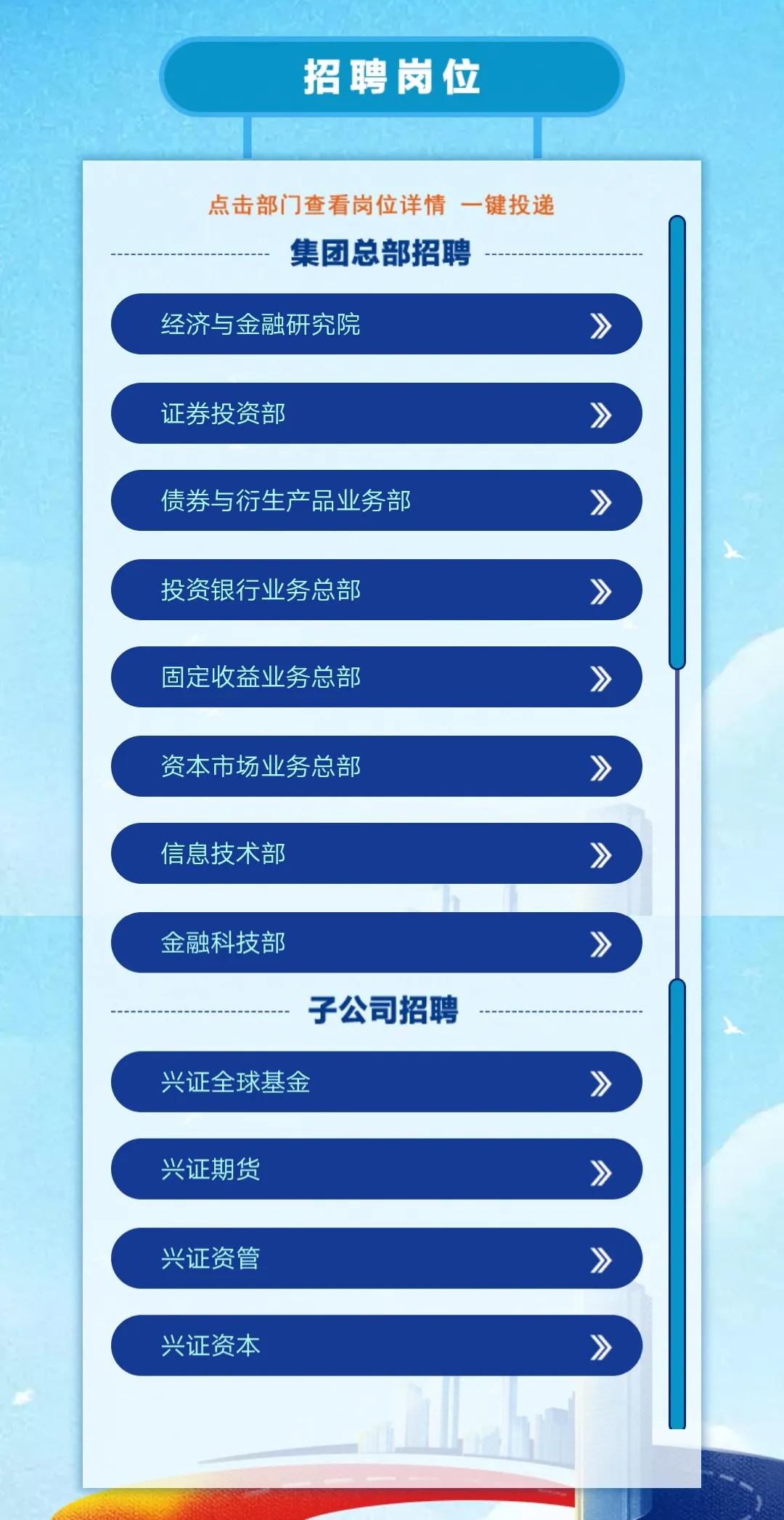Click the chevron icon on 经济与金融研究院
The width and height of the screenshot is (784, 1520).
click(x=603, y=325)
